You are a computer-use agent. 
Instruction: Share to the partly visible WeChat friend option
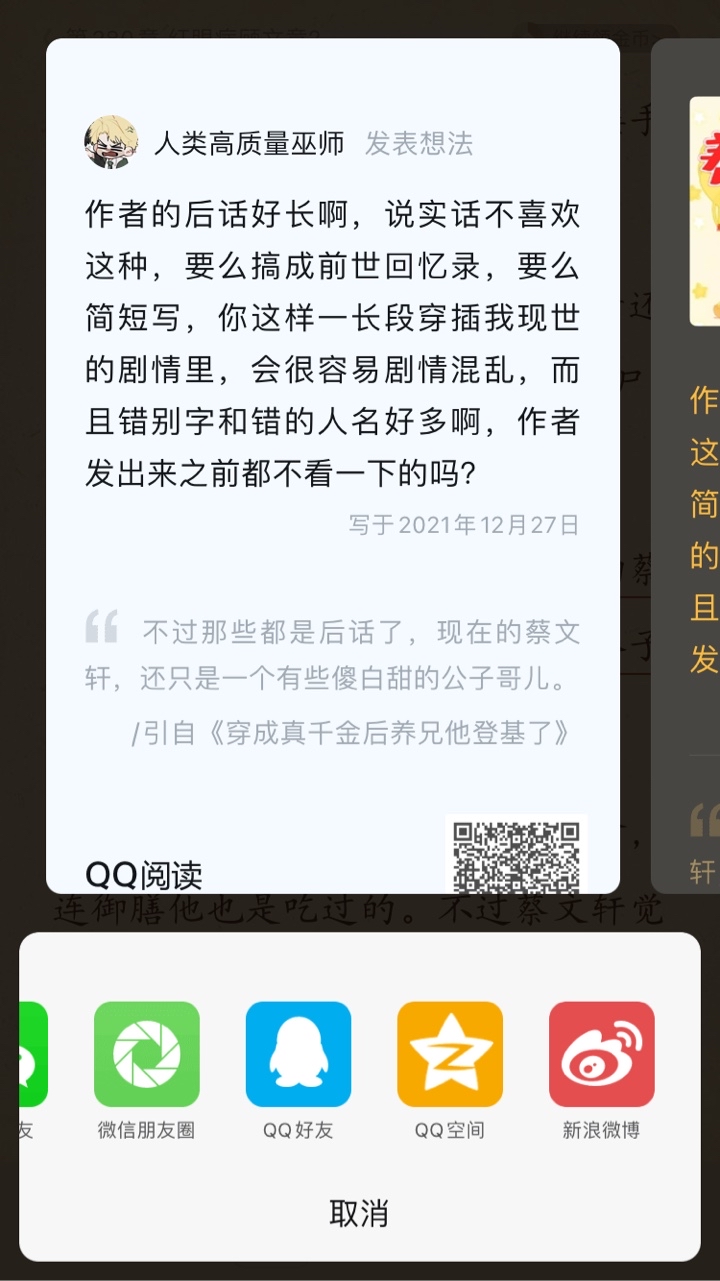(x=30, y=1054)
